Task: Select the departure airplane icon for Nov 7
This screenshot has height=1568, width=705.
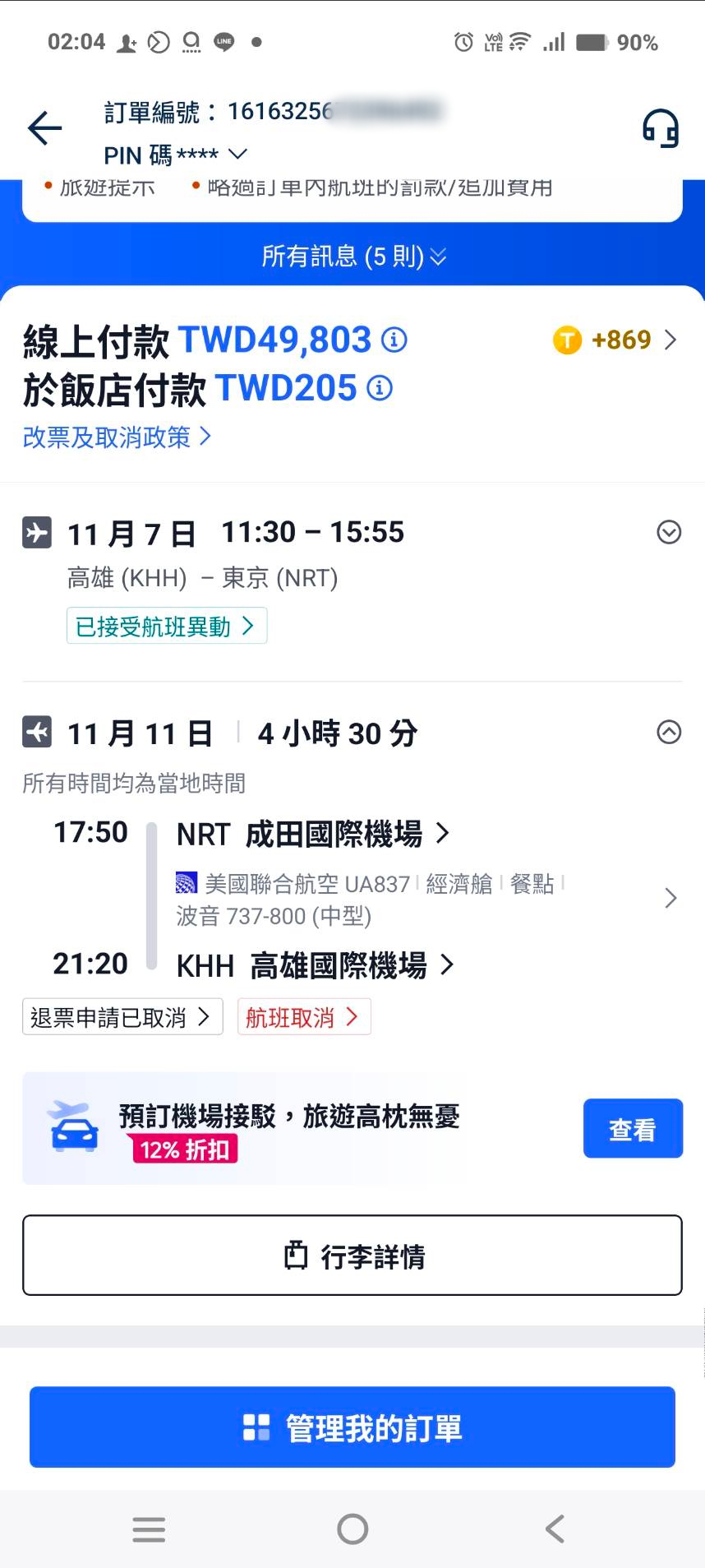Action: (x=36, y=533)
